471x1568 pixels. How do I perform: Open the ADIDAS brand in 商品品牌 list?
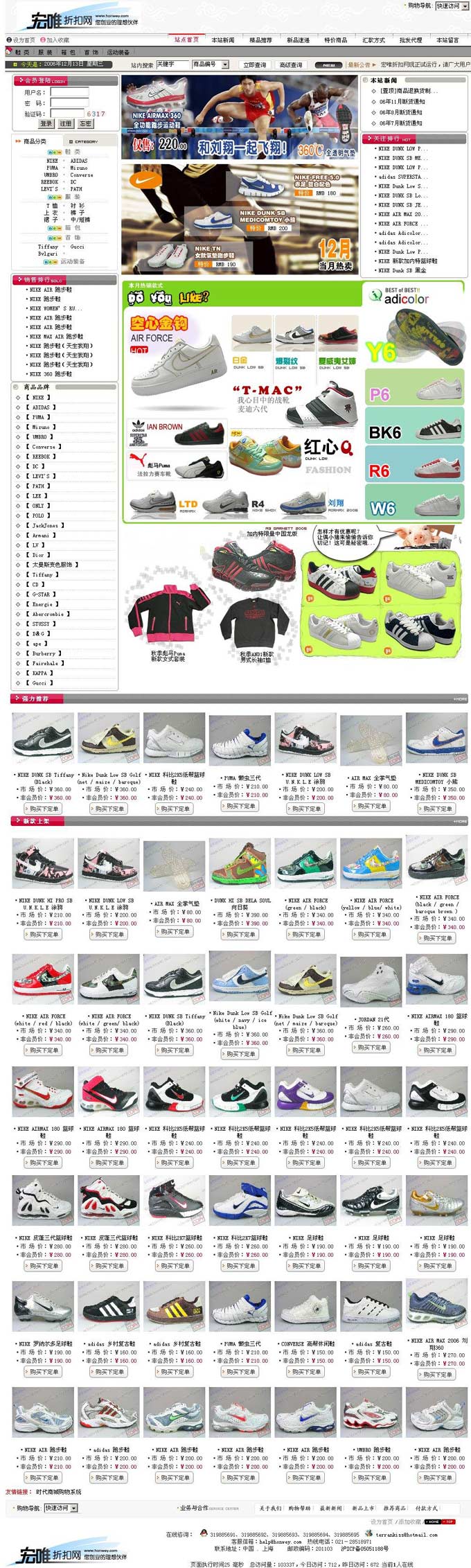point(41,407)
